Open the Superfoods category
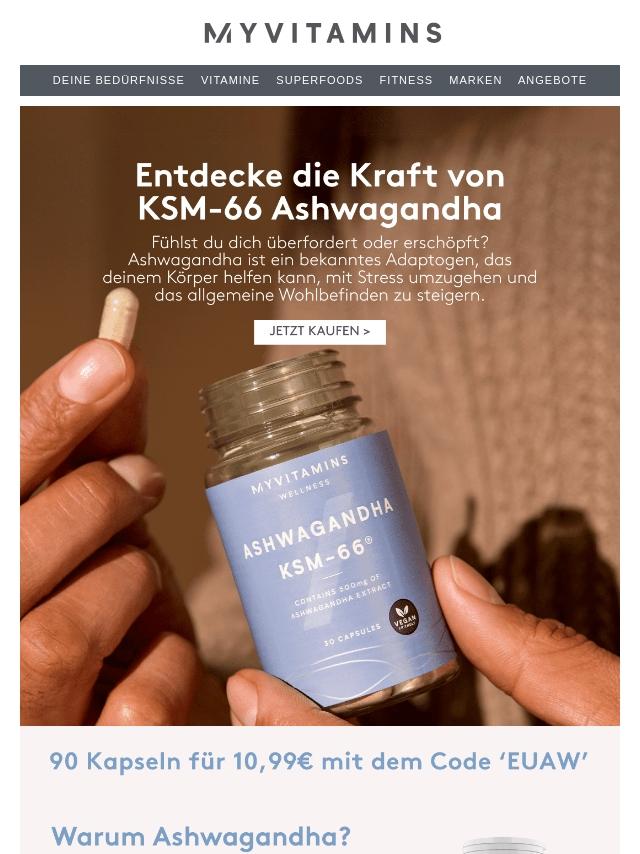The width and height of the screenshot is (640, 854). coord(319,80)
